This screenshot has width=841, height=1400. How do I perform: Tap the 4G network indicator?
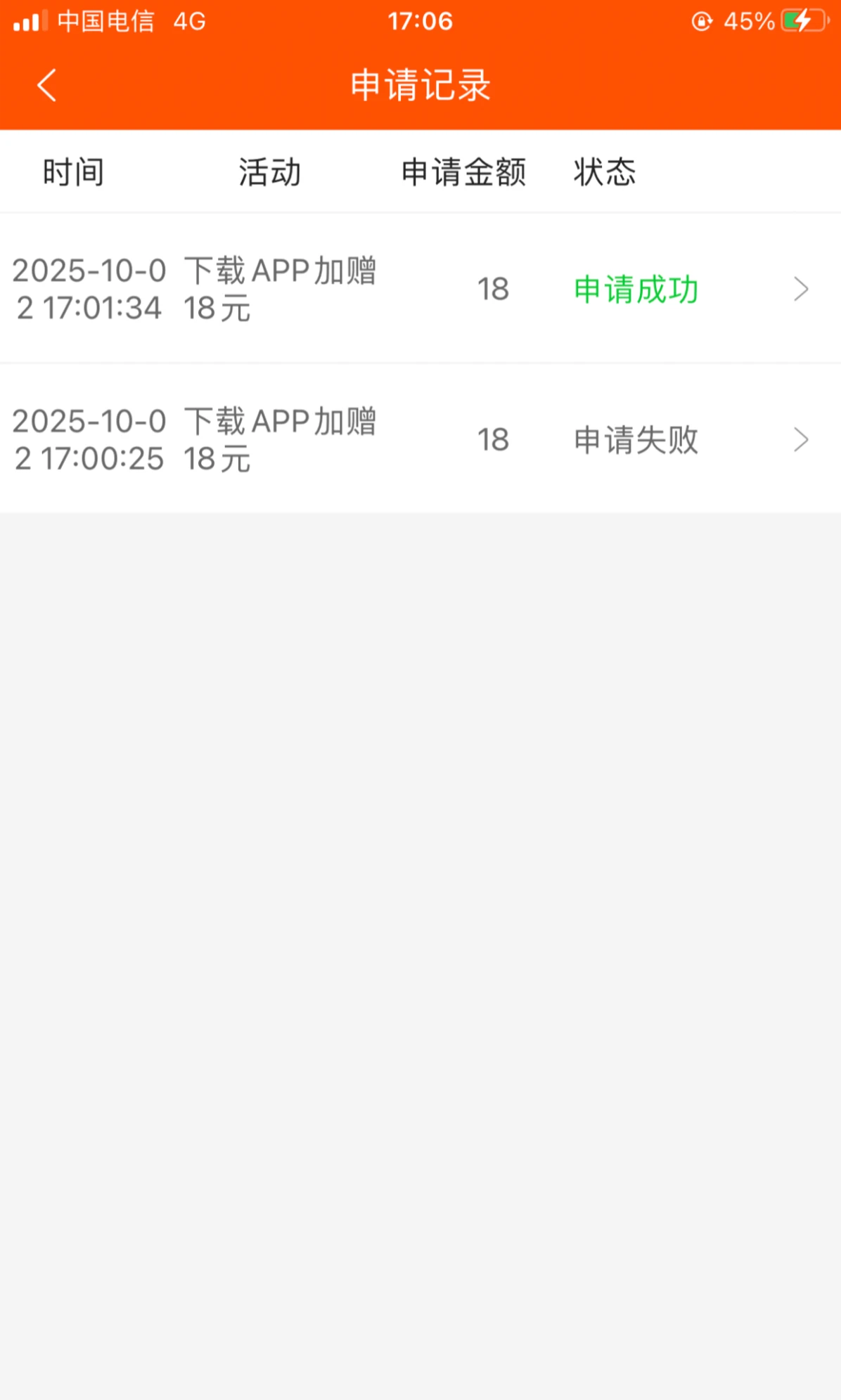tap(186, 22)
